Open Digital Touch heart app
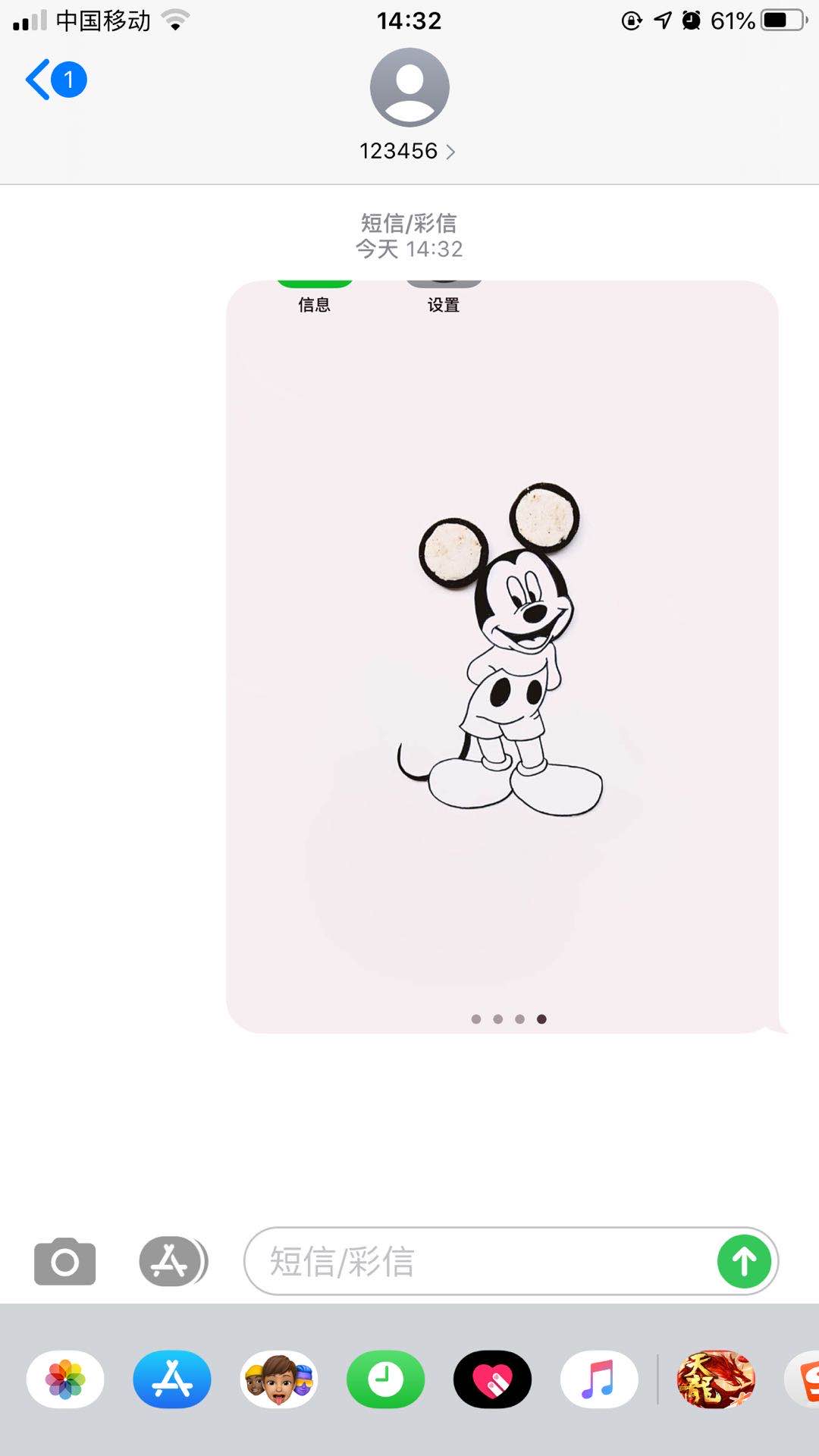 tap(492, 1379)
